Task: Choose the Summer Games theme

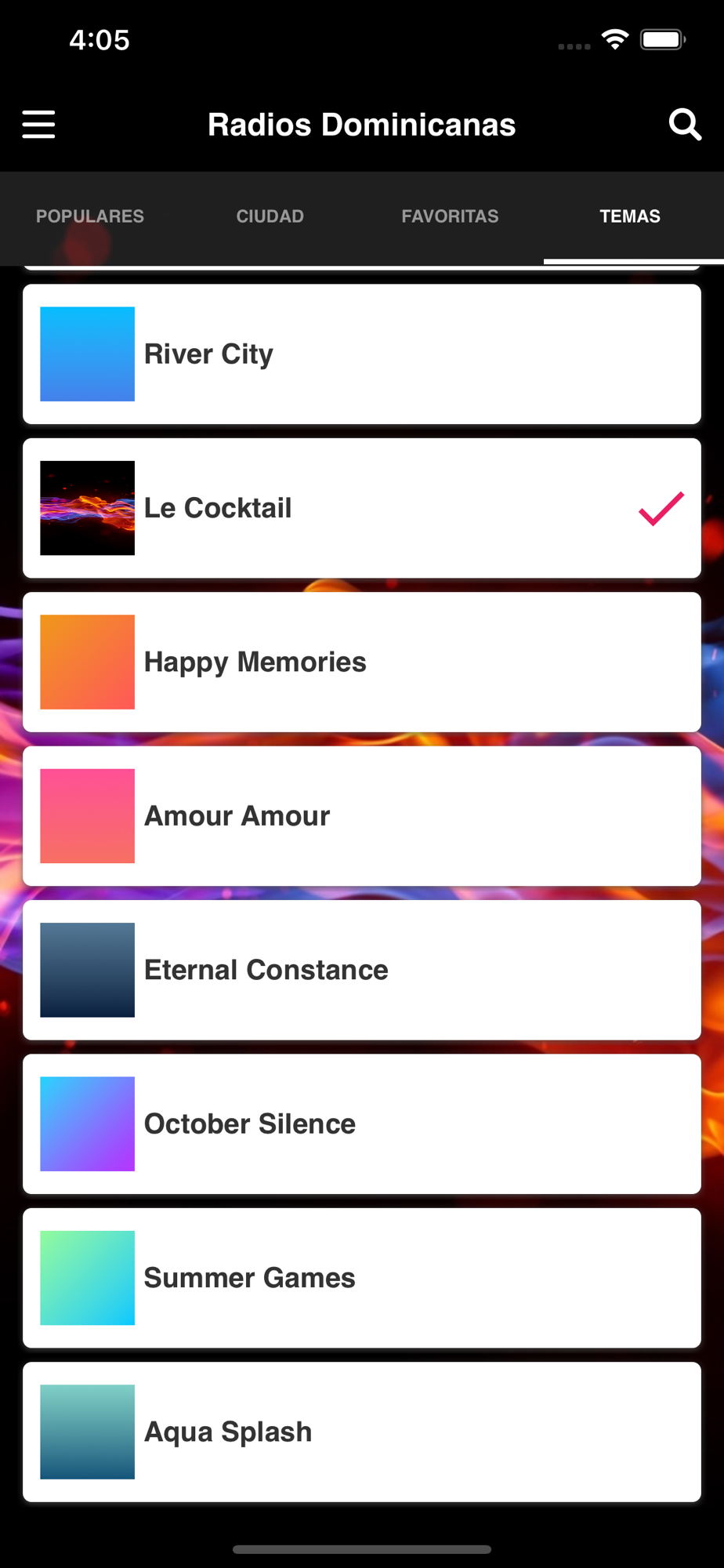Action: 362,1279
